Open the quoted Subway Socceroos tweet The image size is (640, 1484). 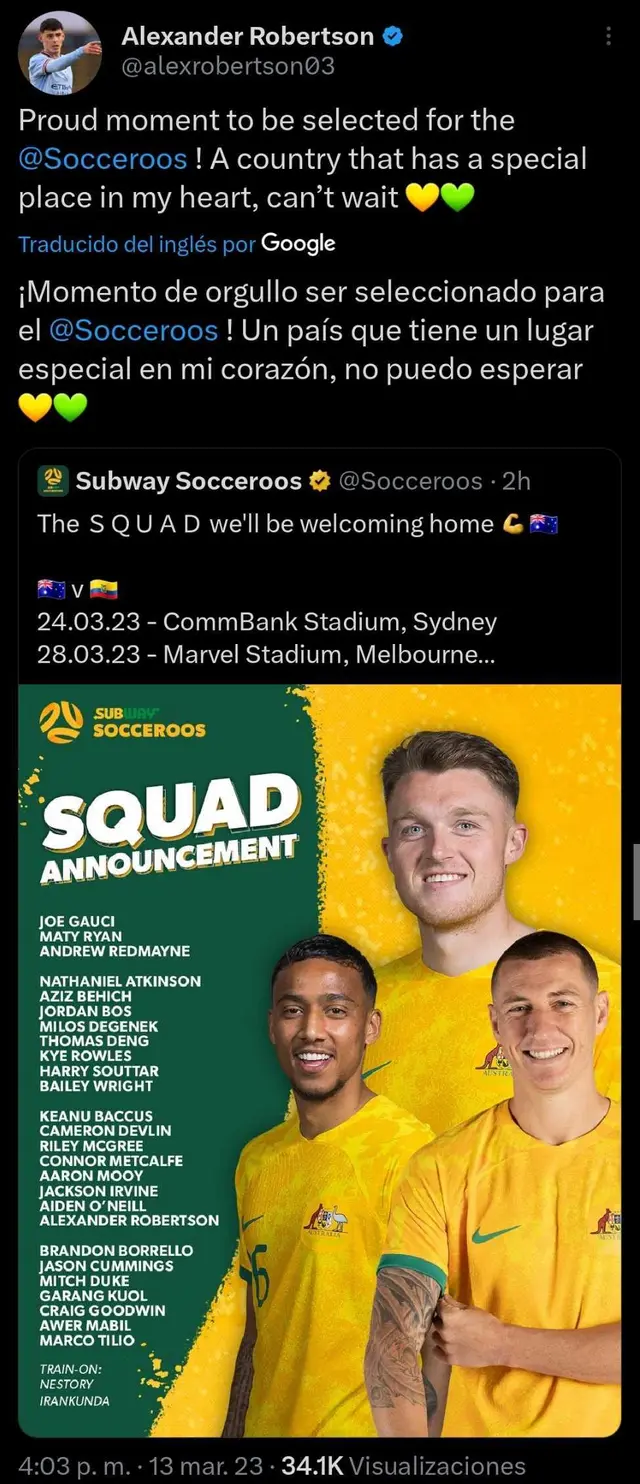[x=320, y=570]
